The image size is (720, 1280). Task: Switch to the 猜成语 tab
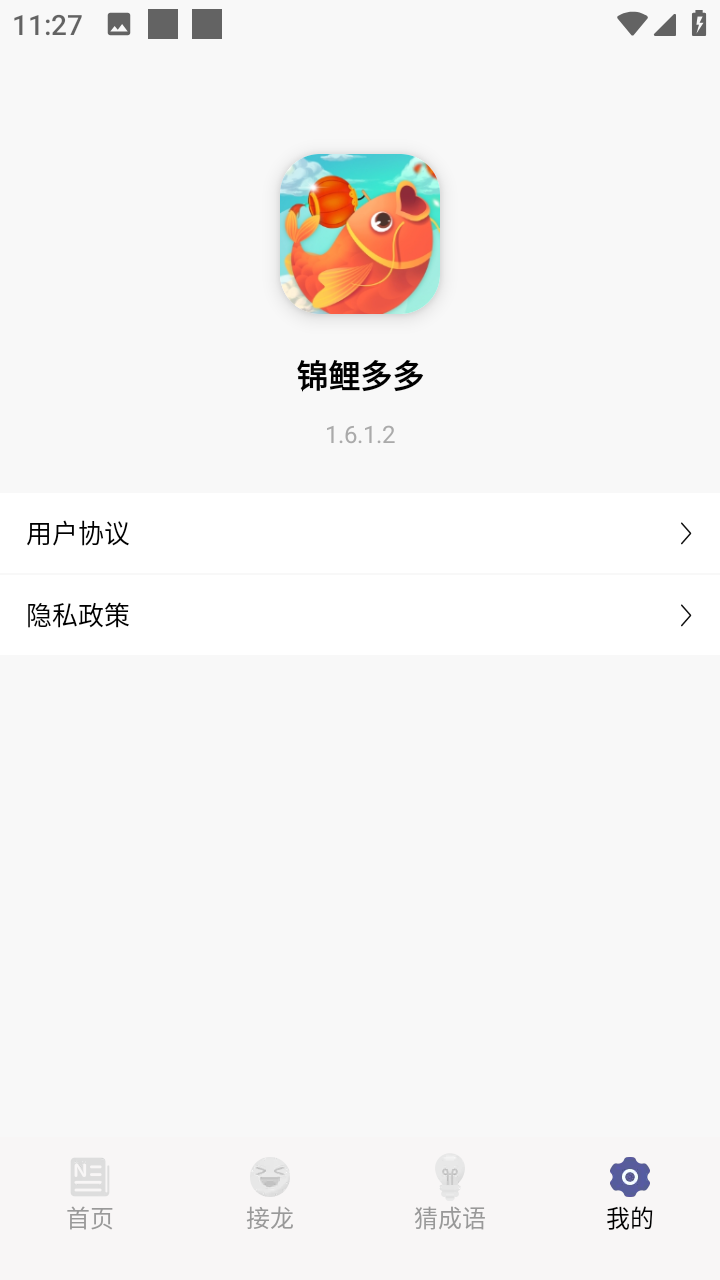(450, 1193)
